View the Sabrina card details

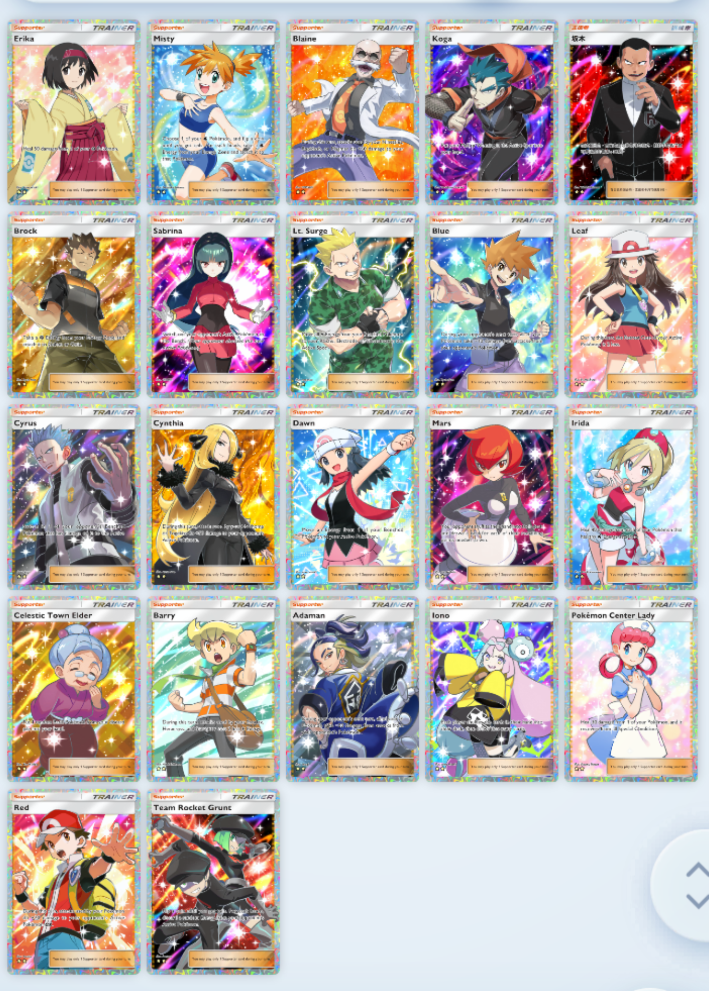(x=212, y=305)
